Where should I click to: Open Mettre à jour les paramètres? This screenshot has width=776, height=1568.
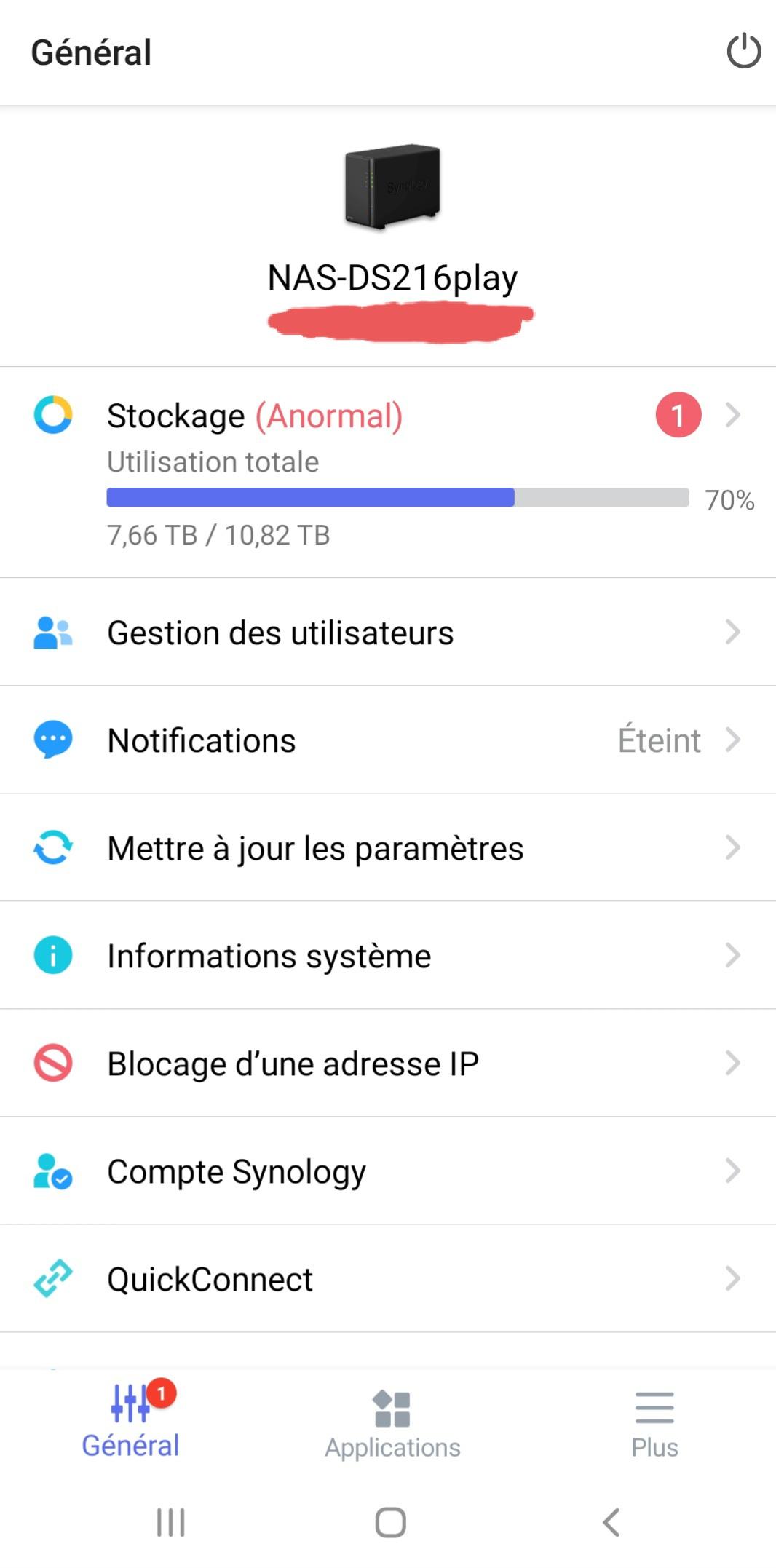pyautogui.click(x=387, y=847)
